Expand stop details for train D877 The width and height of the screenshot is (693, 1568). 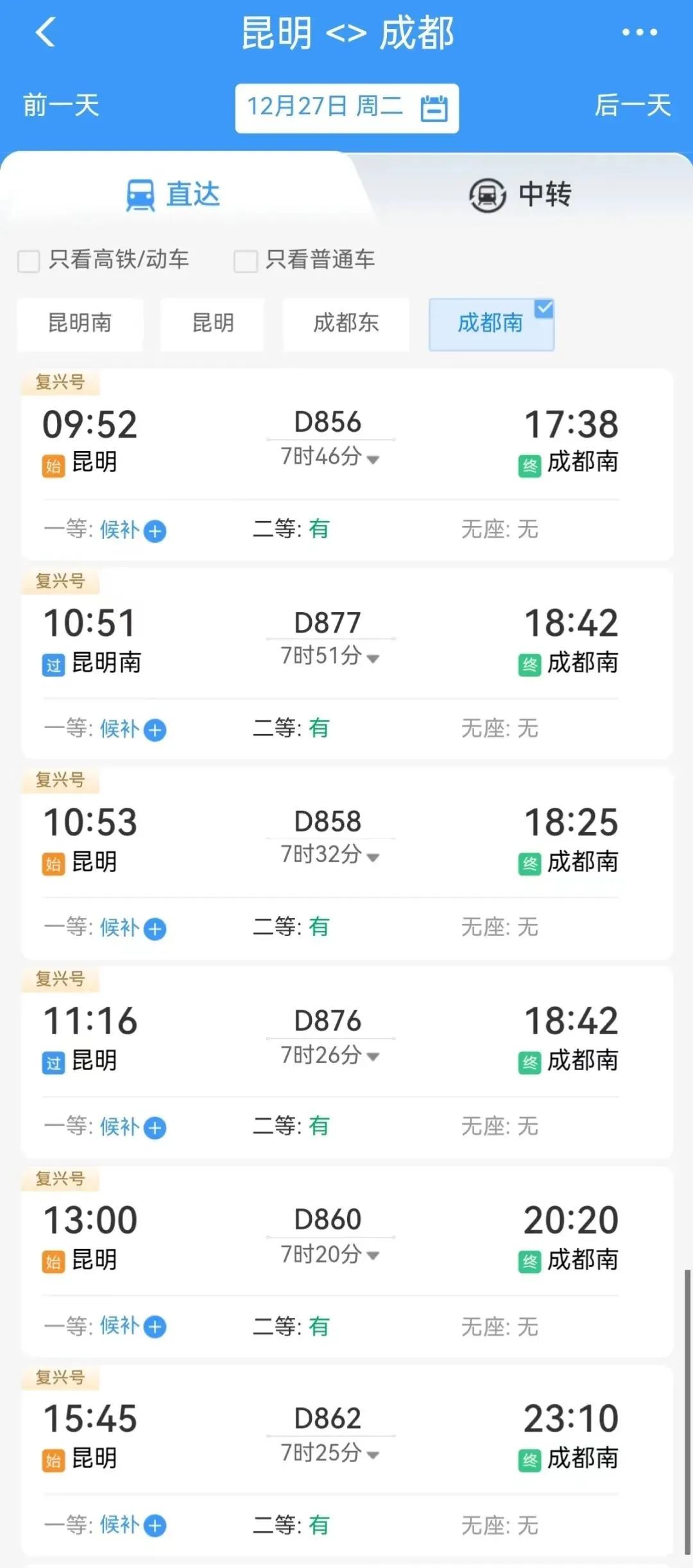[x=330, y=656]
